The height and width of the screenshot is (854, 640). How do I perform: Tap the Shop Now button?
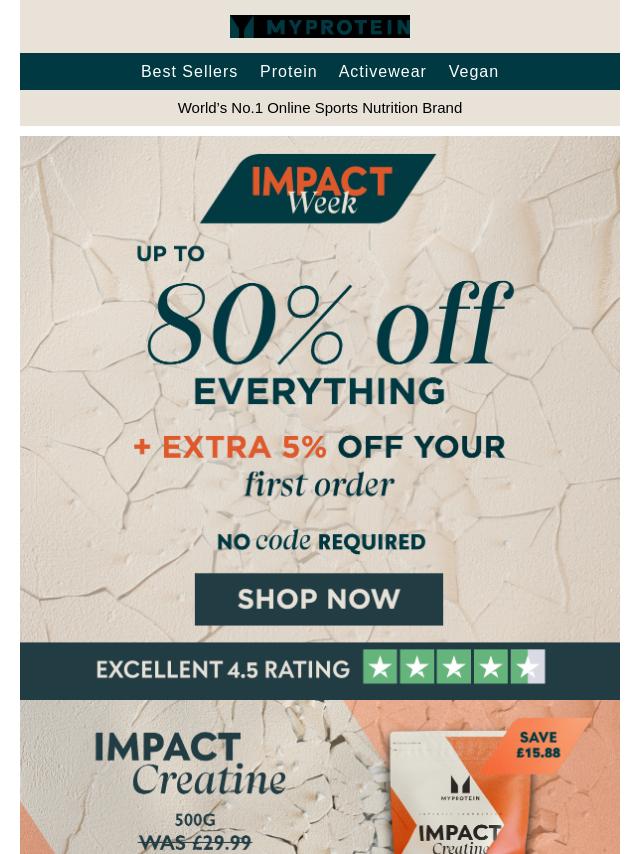[x=319, y=599]
